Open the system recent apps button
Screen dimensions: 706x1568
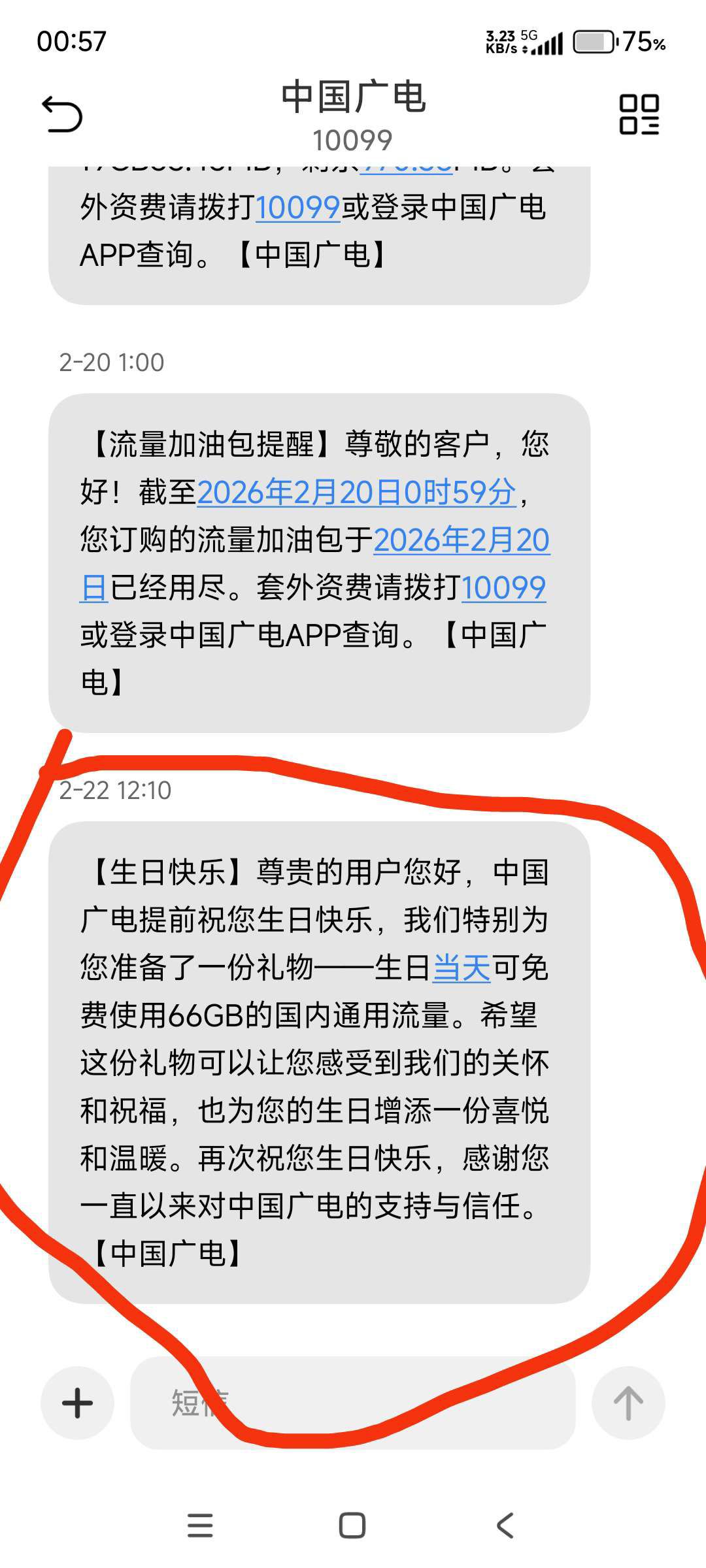pos(200,1526)
